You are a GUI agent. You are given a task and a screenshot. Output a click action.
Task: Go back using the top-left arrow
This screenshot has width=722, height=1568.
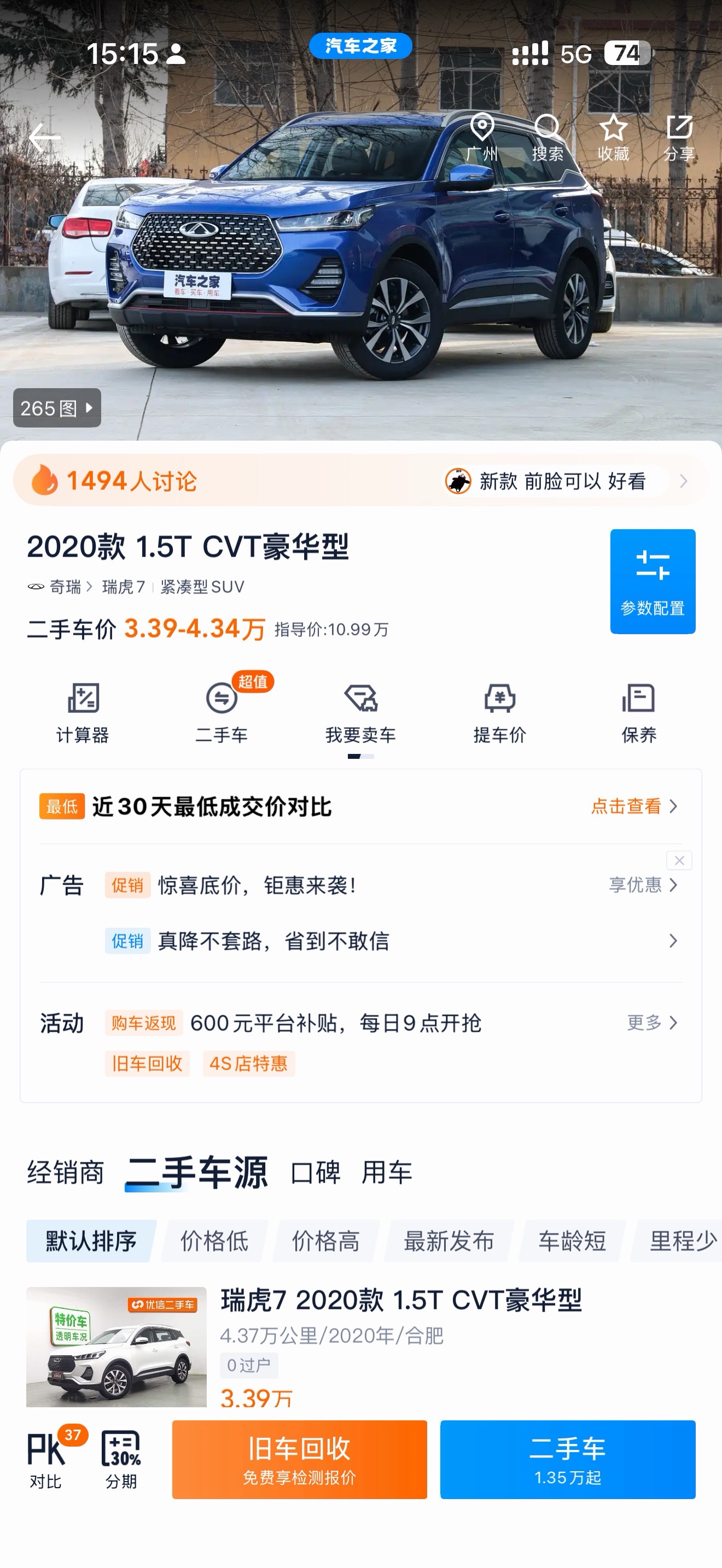44,138
